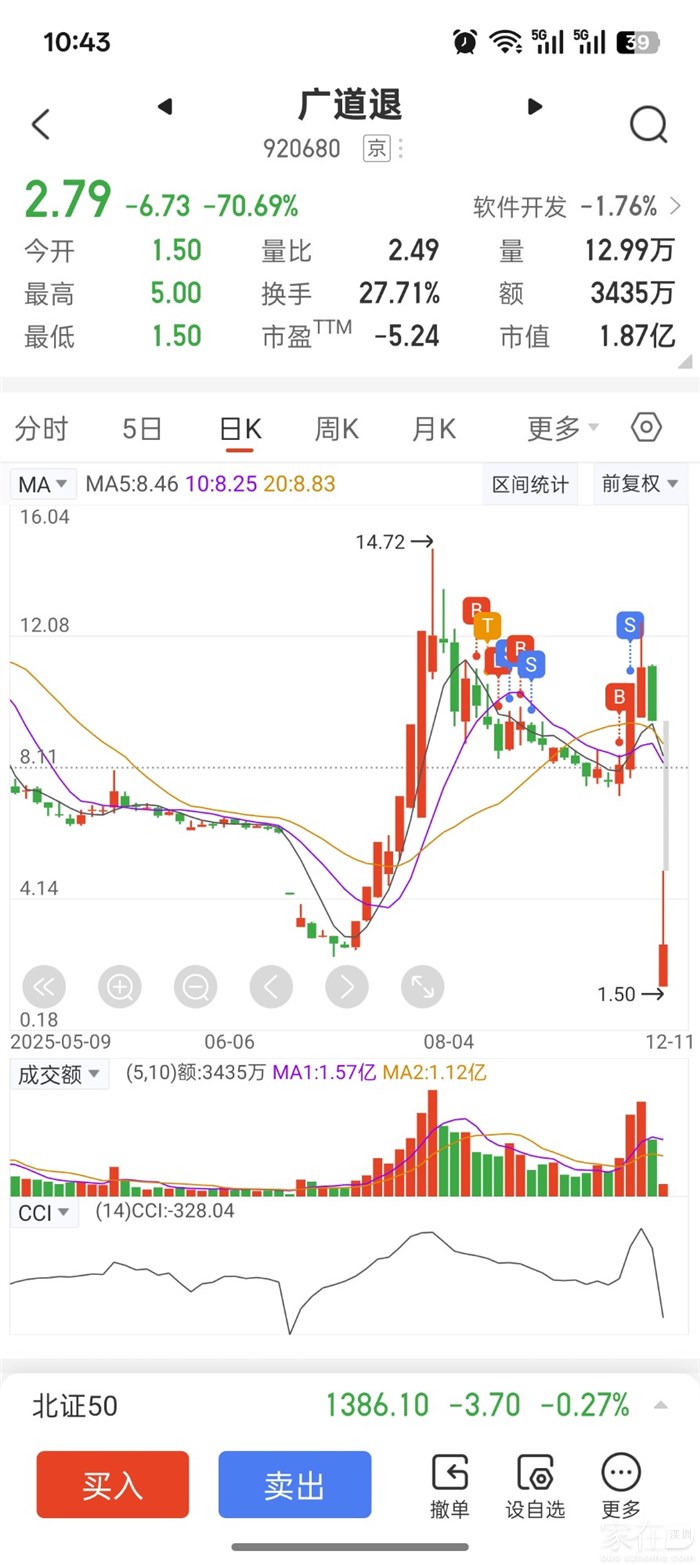This screenshot has width=700, height=1565.
Task: Zoom in on the K-line chart
Action: click(x=120, y=988)
